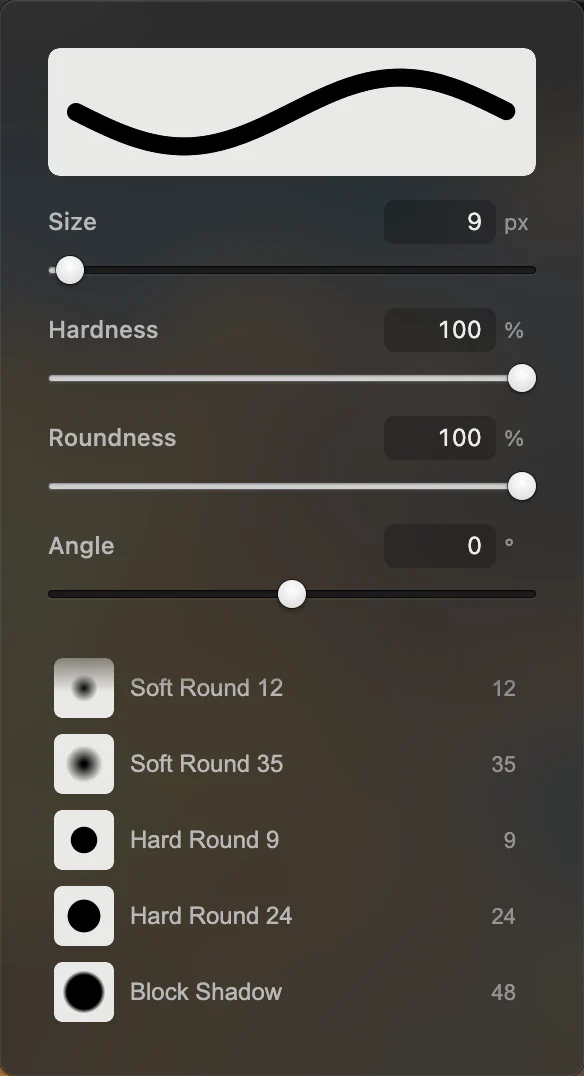Edit the Roundness percentage field
This screenshot has width=584, height=1076.
click(x=439, y=438)
